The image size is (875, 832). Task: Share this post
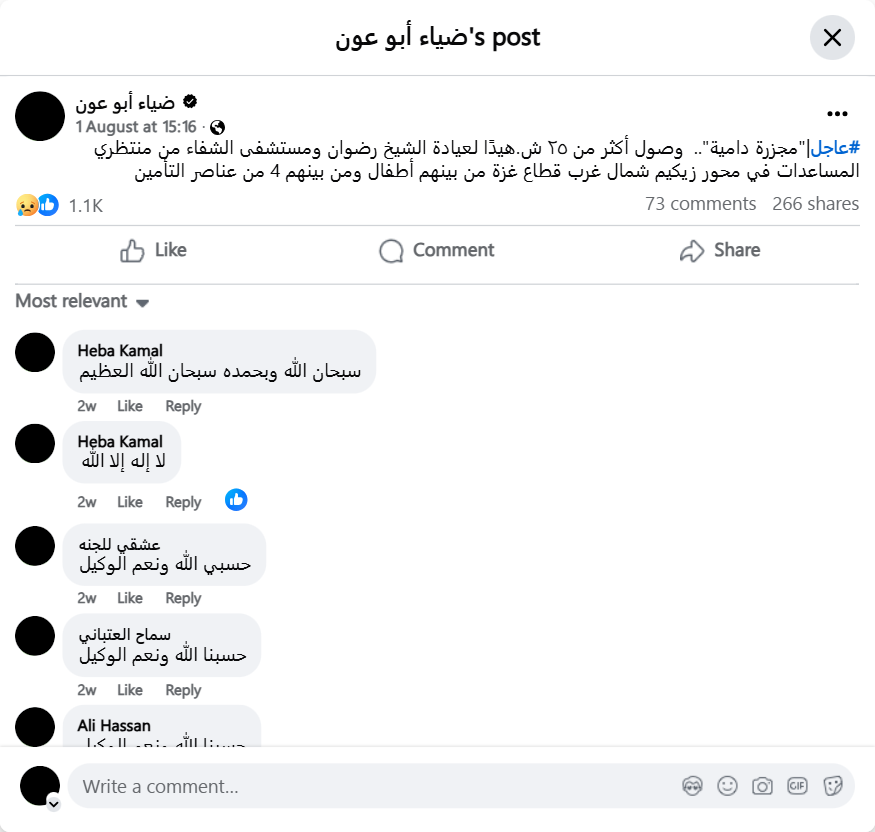[719, 250]
